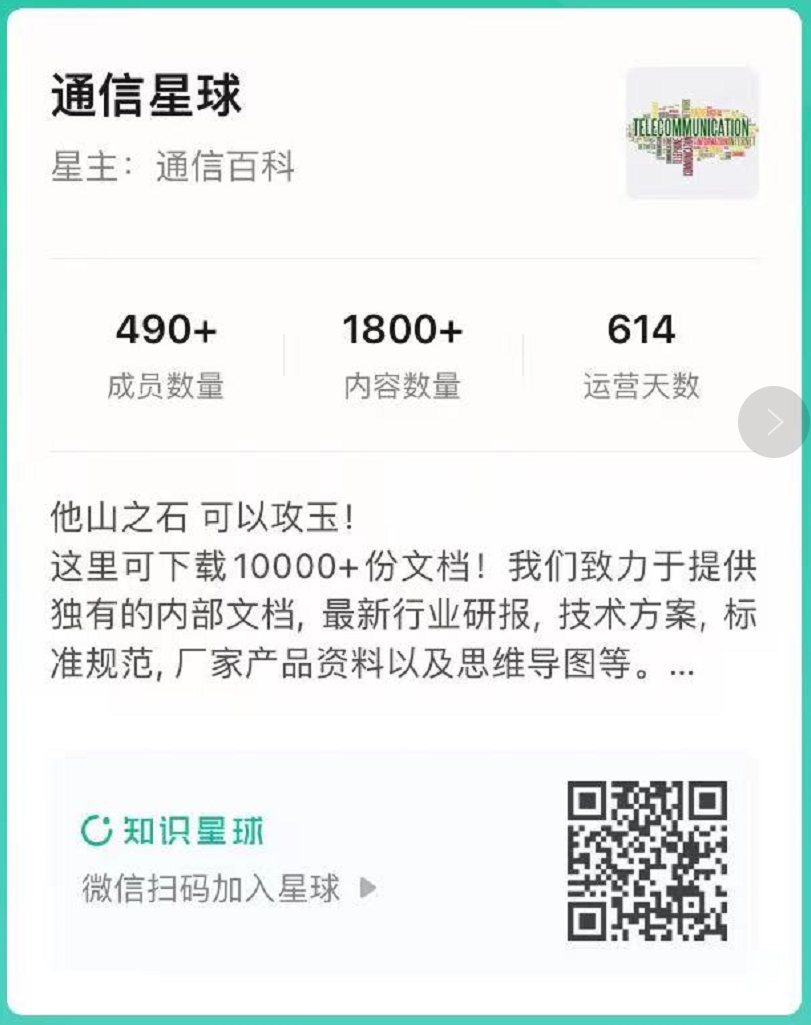Go to the next image using the arrow
The height and width of the screenshot is (1025, 811).
[774, 422]
